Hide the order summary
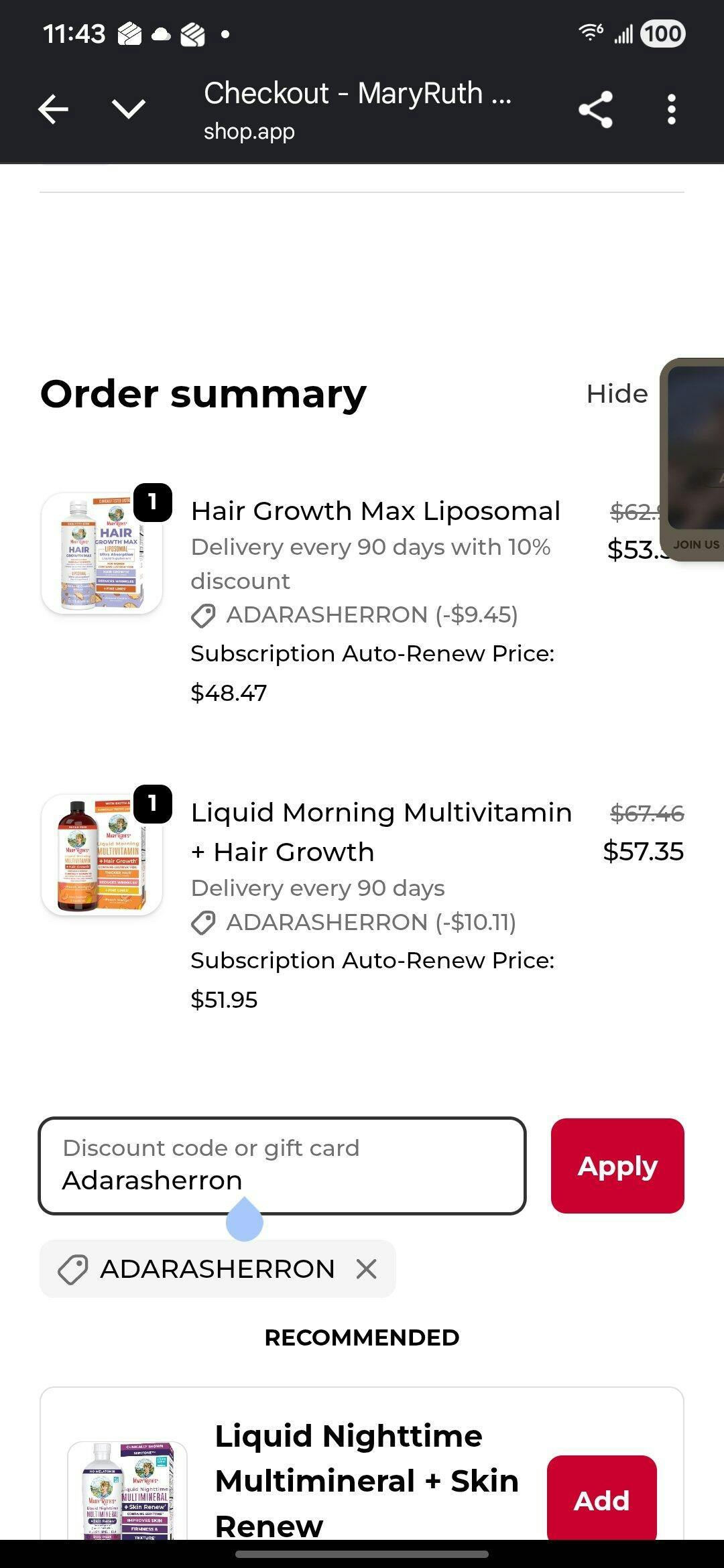Image resolution: width=724 pixels, height=1568 pixels. point(617,394)
